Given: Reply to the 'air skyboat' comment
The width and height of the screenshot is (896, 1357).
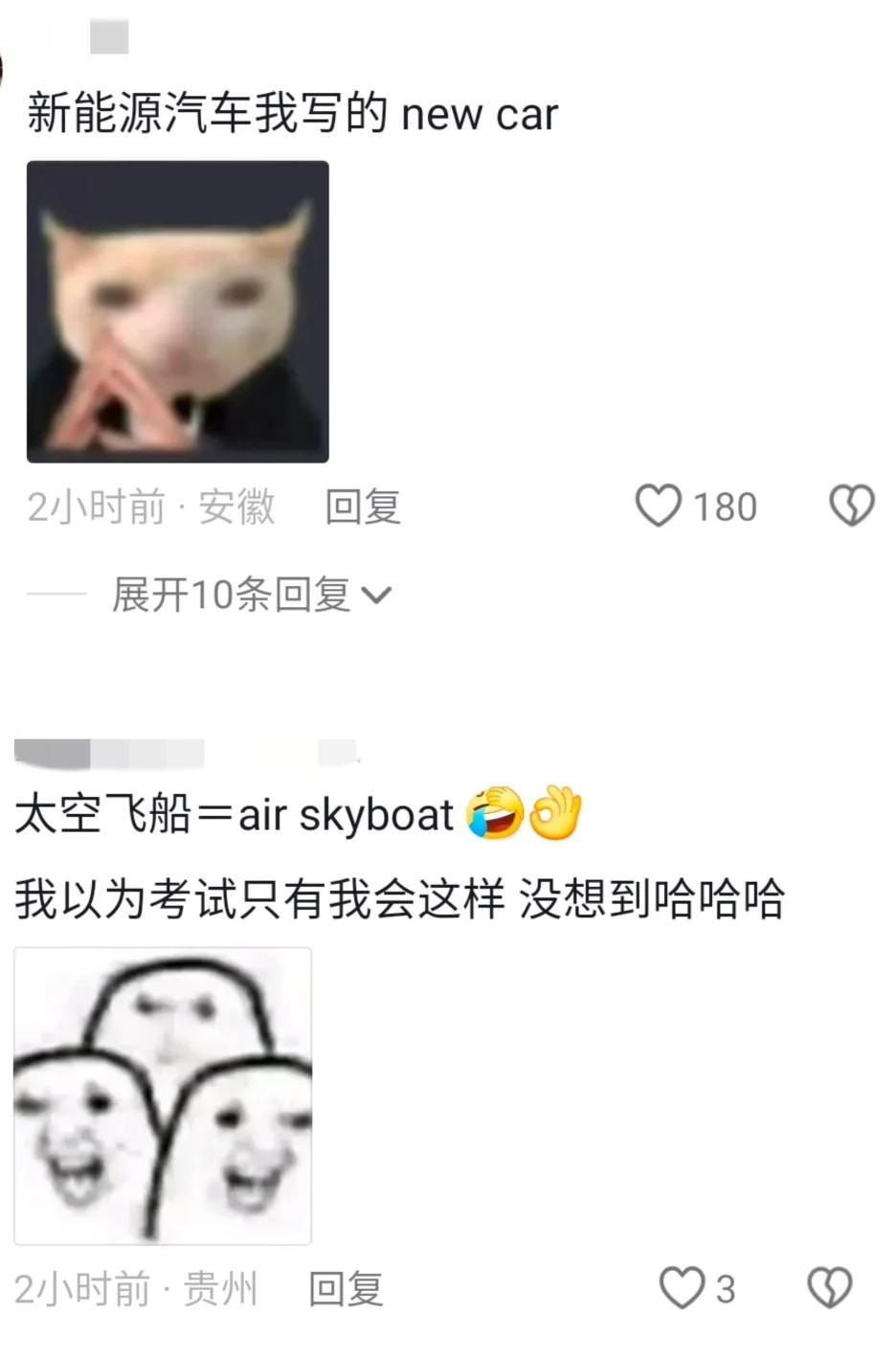Looking at the screenshot, I should 346,1289.
